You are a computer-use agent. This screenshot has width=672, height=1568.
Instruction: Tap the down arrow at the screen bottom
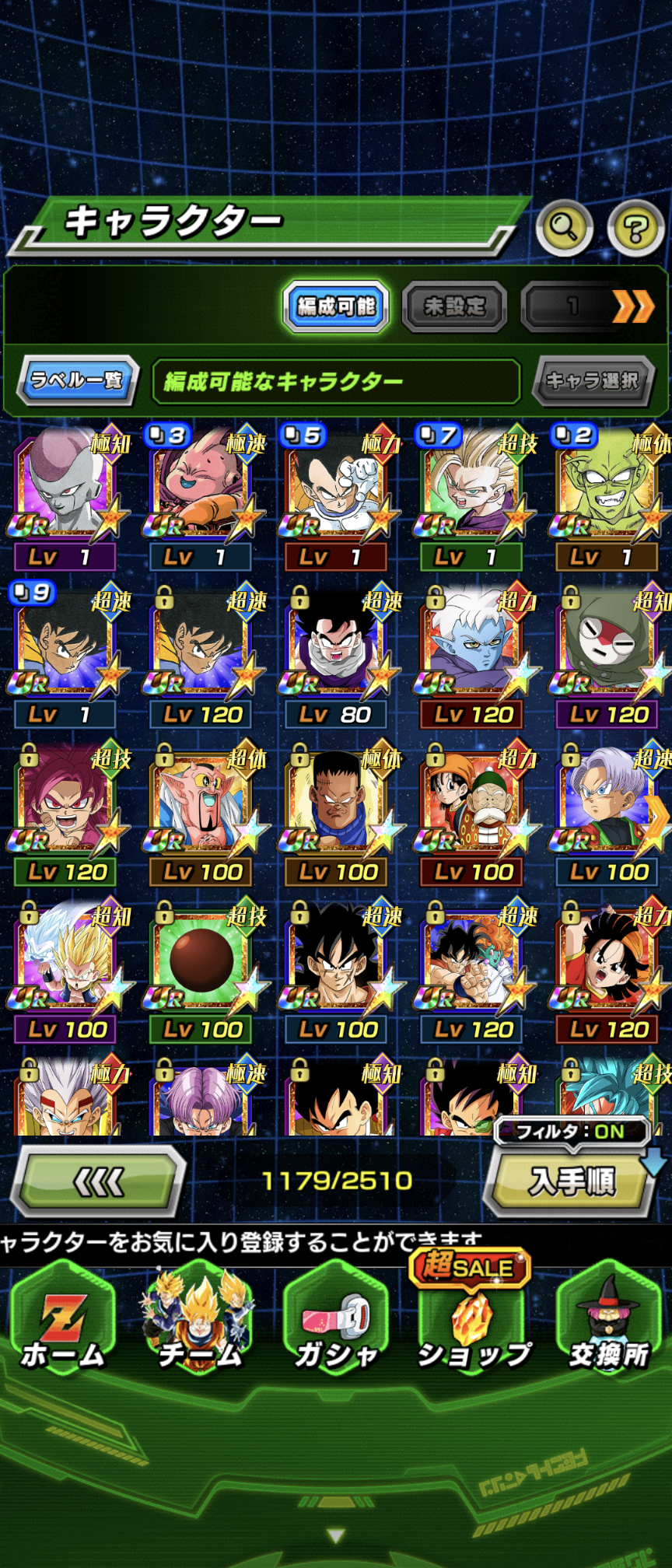coord(336,1536)
